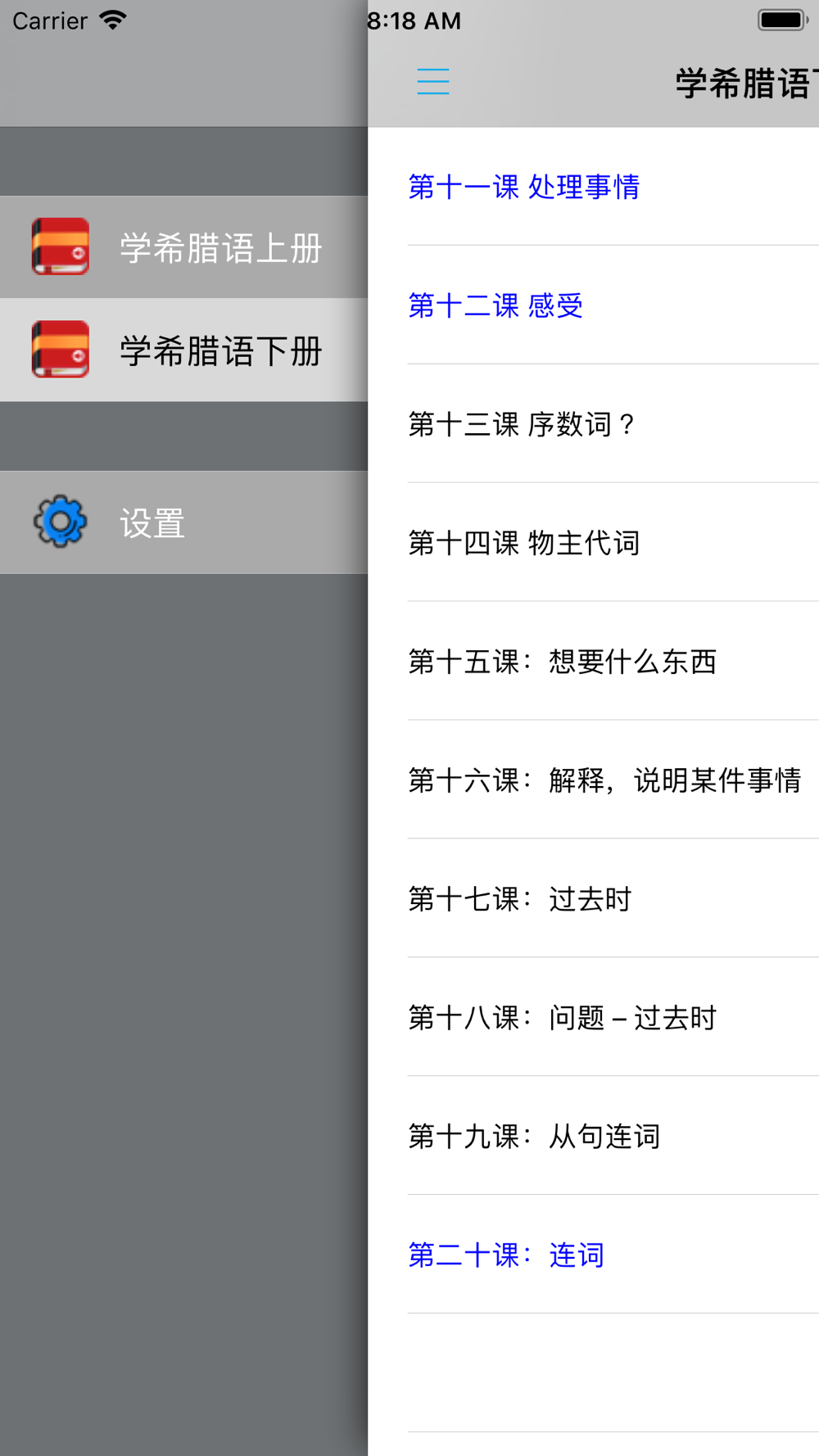This screenshot has height=1456, width=819.
Task: Select 学希腊语下册 in the drawer
Action: (x=183, y=350)
